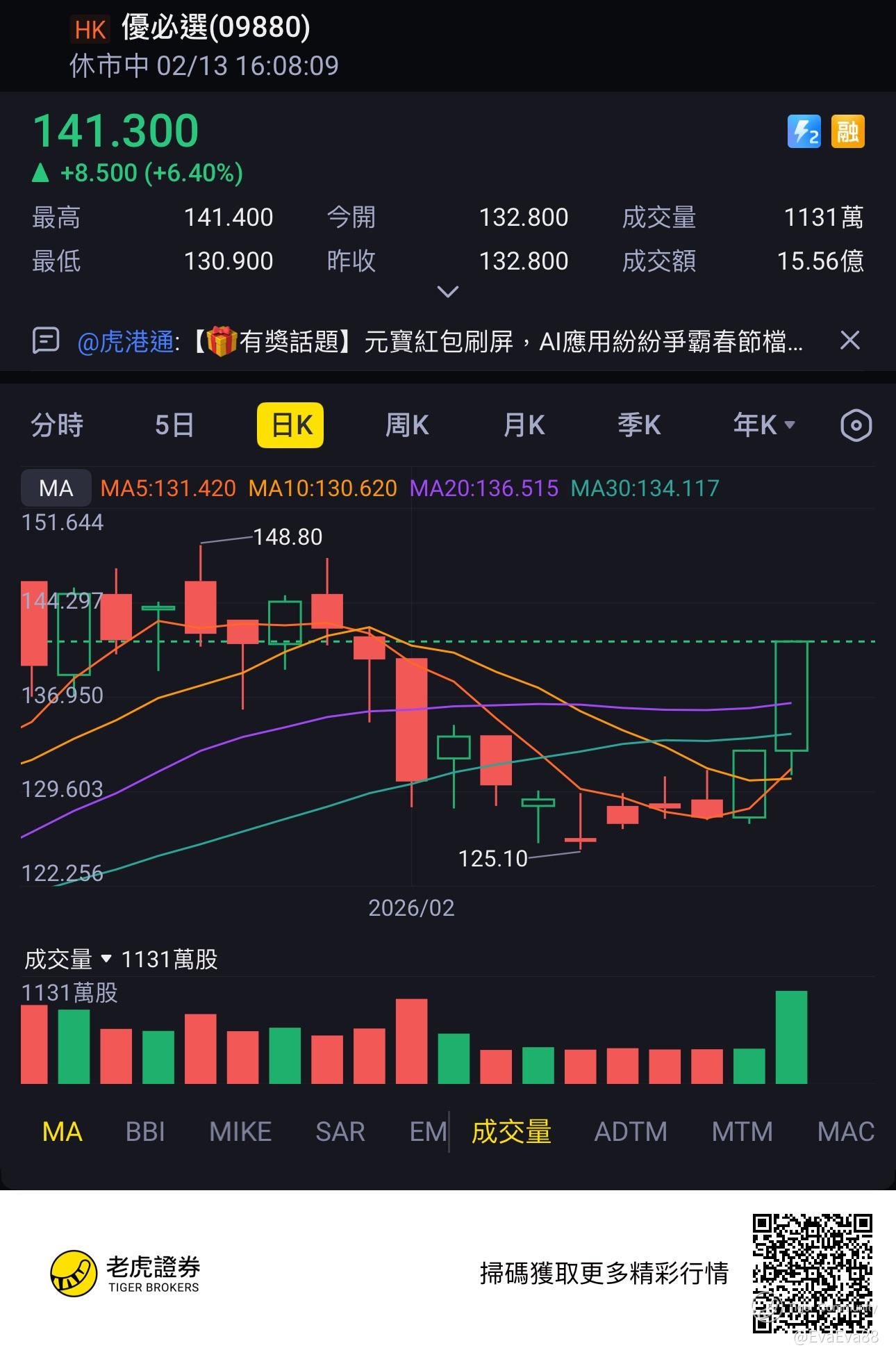Select the 5日 chart view
The height and width of the screenshot is (1357, 896).
[174, 425]
